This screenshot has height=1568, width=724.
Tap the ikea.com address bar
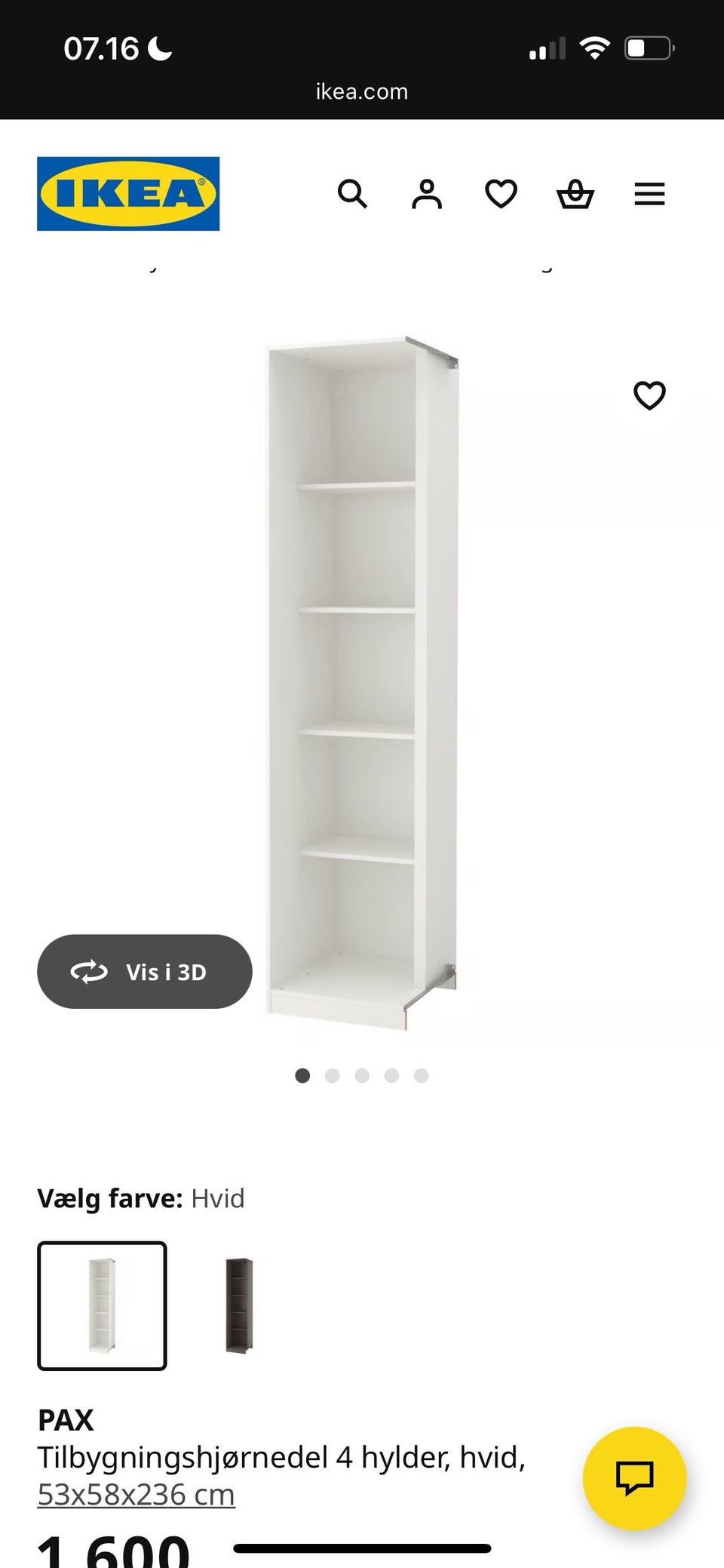pos(362,92)
